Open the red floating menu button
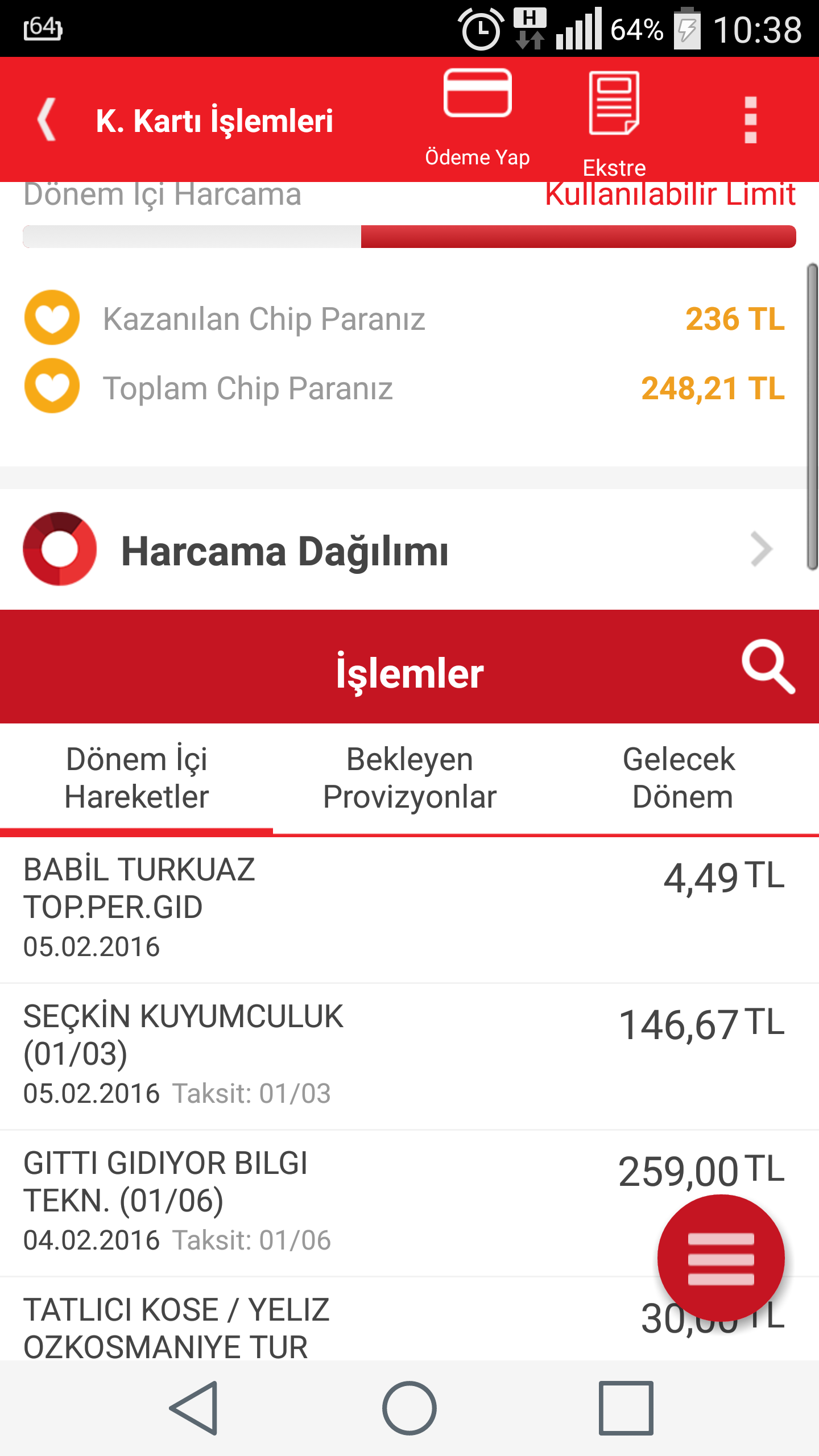 721,1259
